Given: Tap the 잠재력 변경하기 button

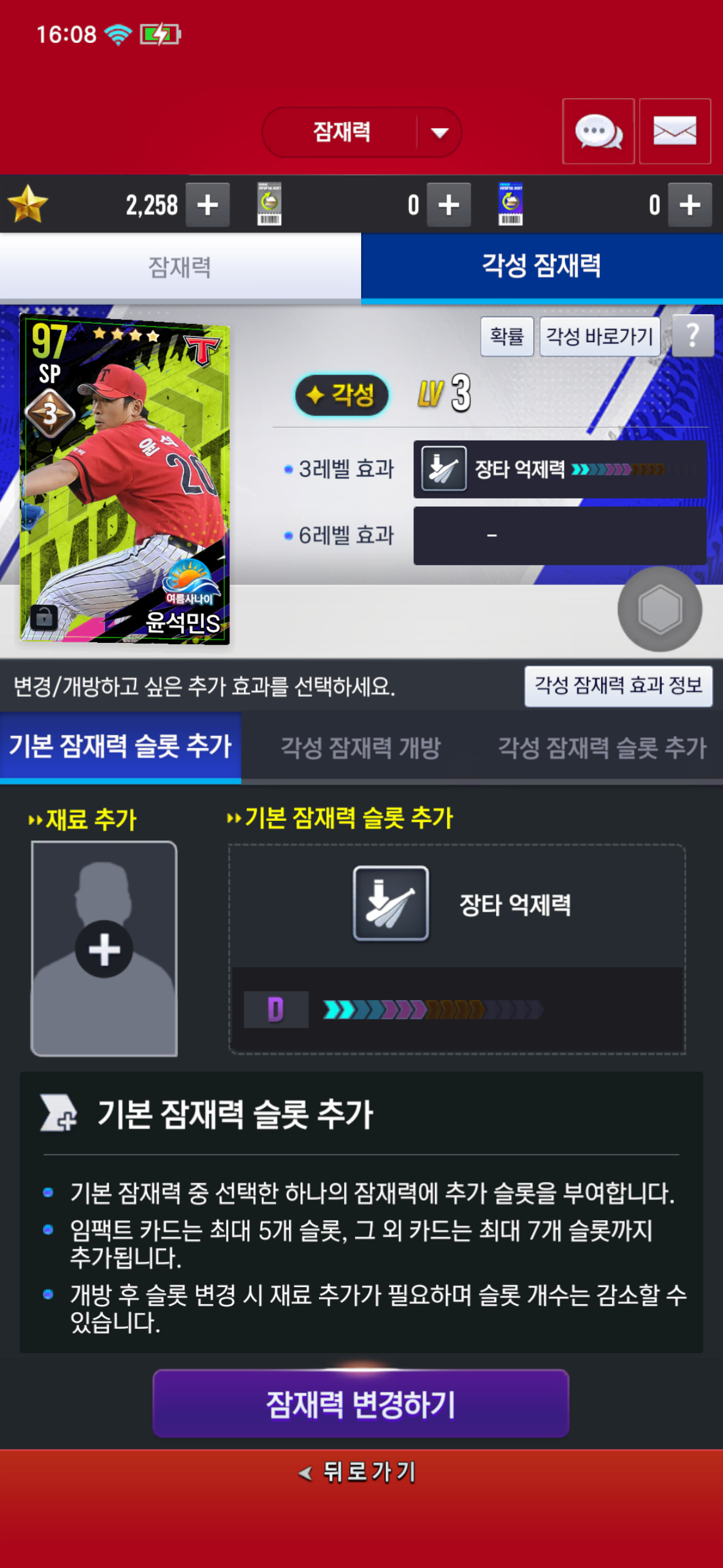Looking at the screenshot, I should tap(361, 1404).
